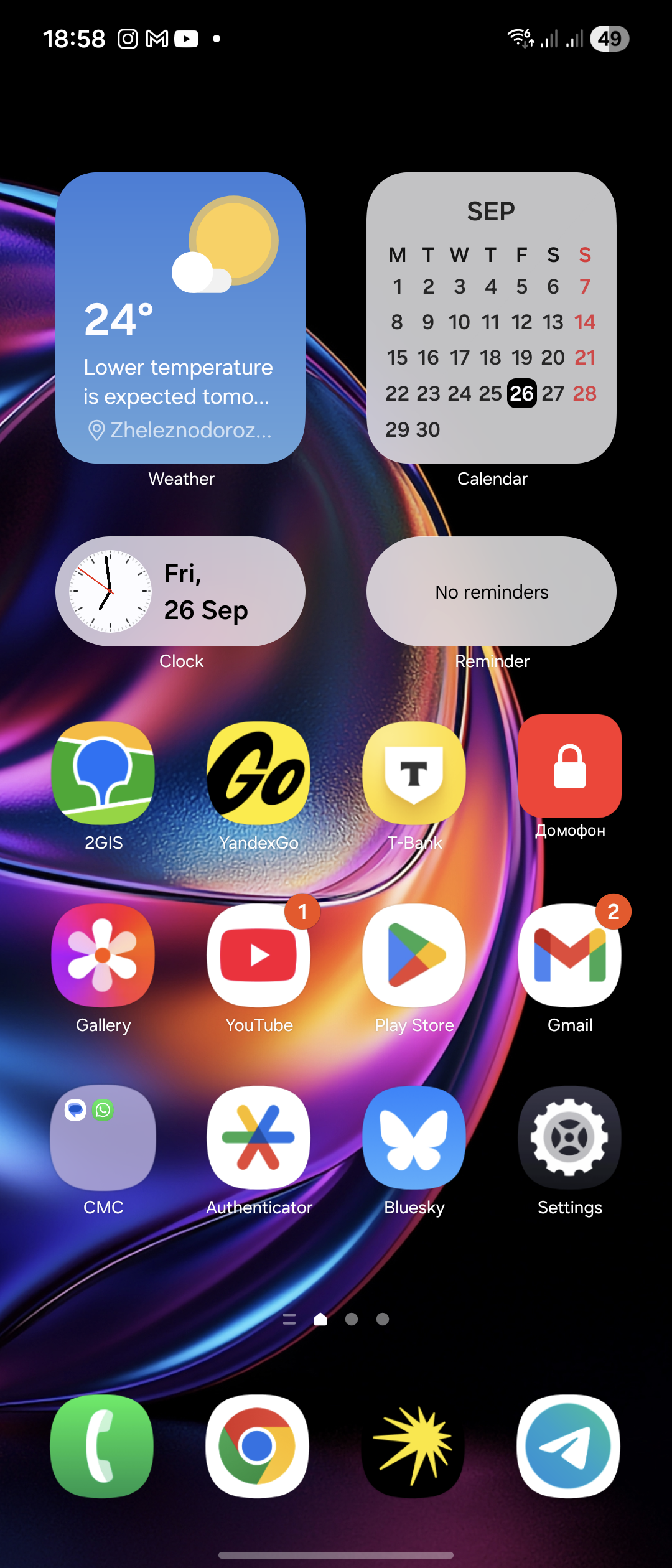
Task: Open Telegram from the dock
Action: pyautogui.click(x=569, y=1446)
